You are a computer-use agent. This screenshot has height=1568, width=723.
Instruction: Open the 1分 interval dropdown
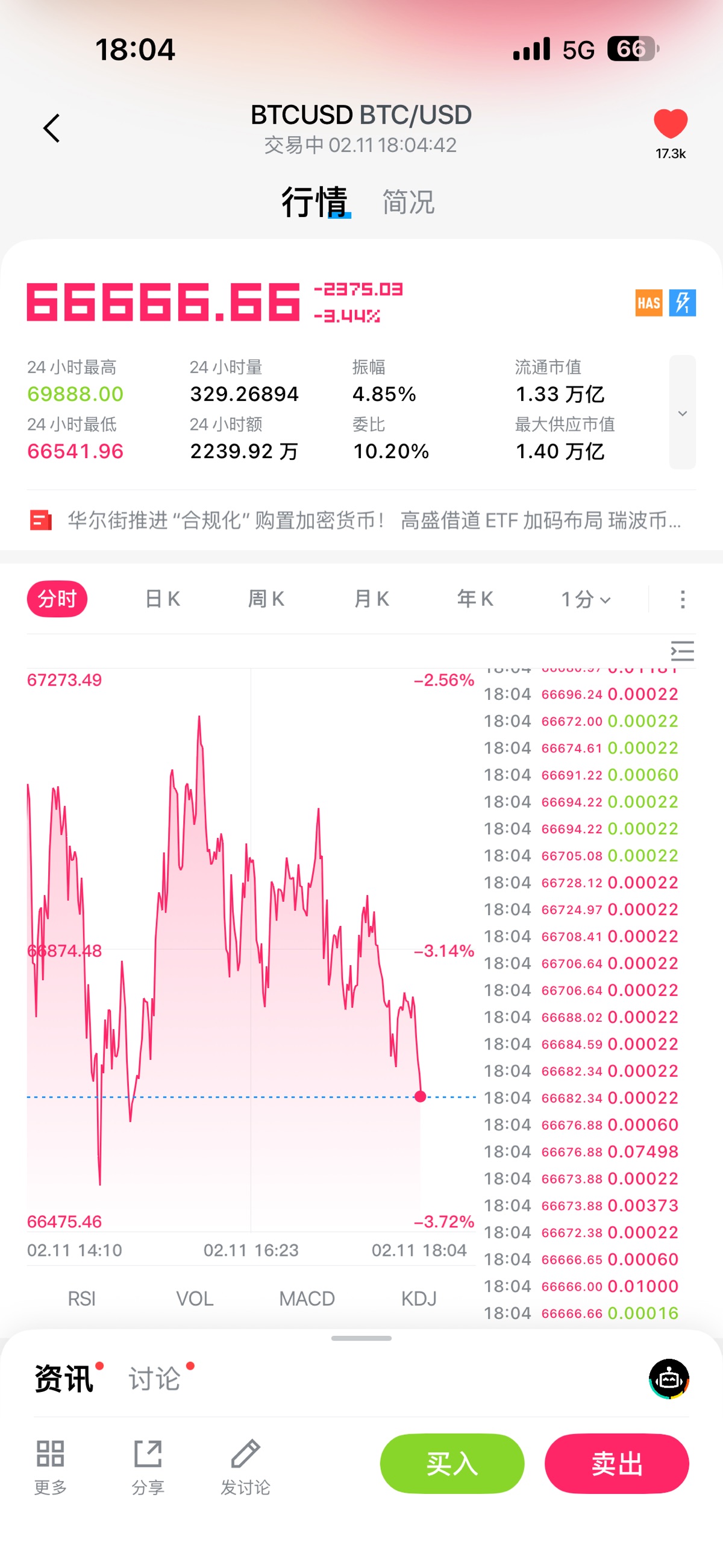(585, 600)
